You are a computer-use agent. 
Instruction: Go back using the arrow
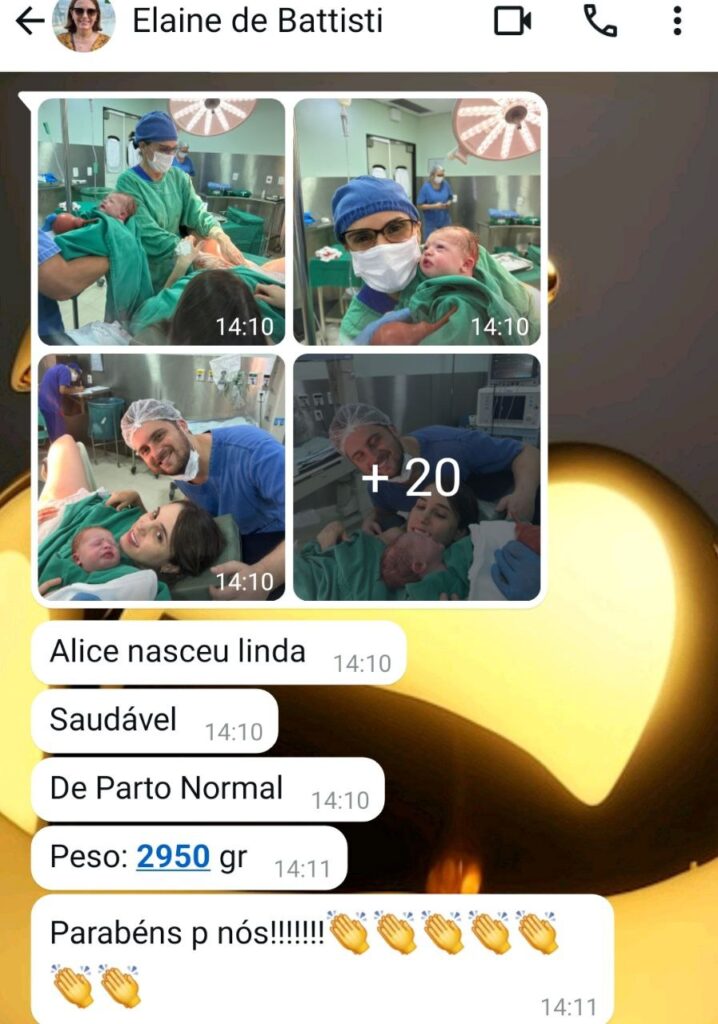29,21
